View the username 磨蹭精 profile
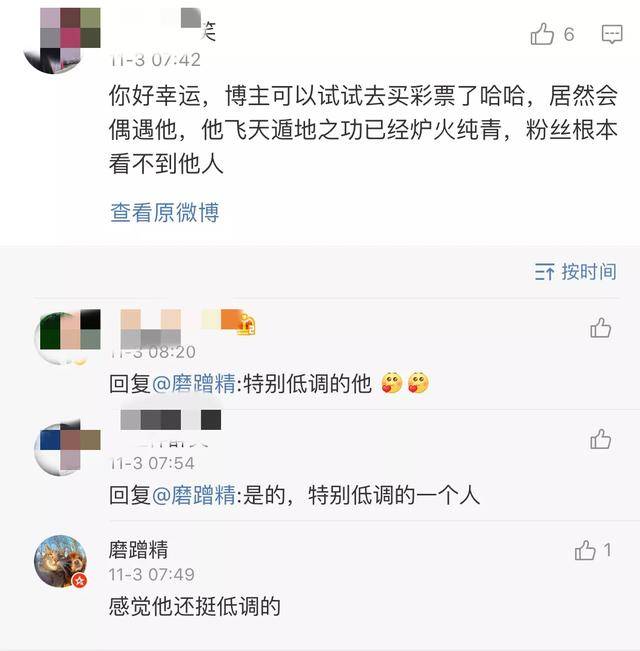The height and width of the screenshot is (651, 640). tap(138, 550)
